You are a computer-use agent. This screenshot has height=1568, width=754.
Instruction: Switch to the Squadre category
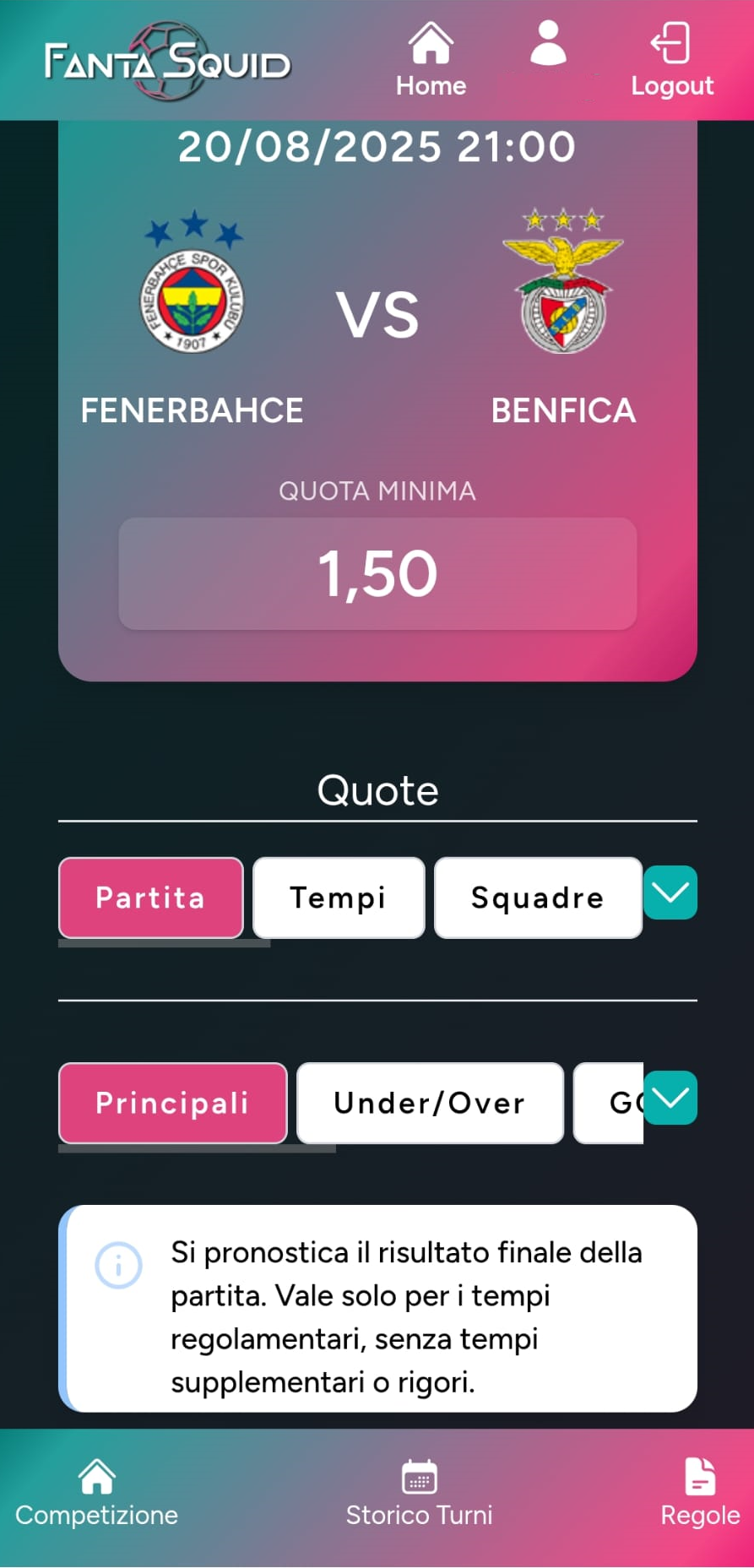(x=538, y=898)
